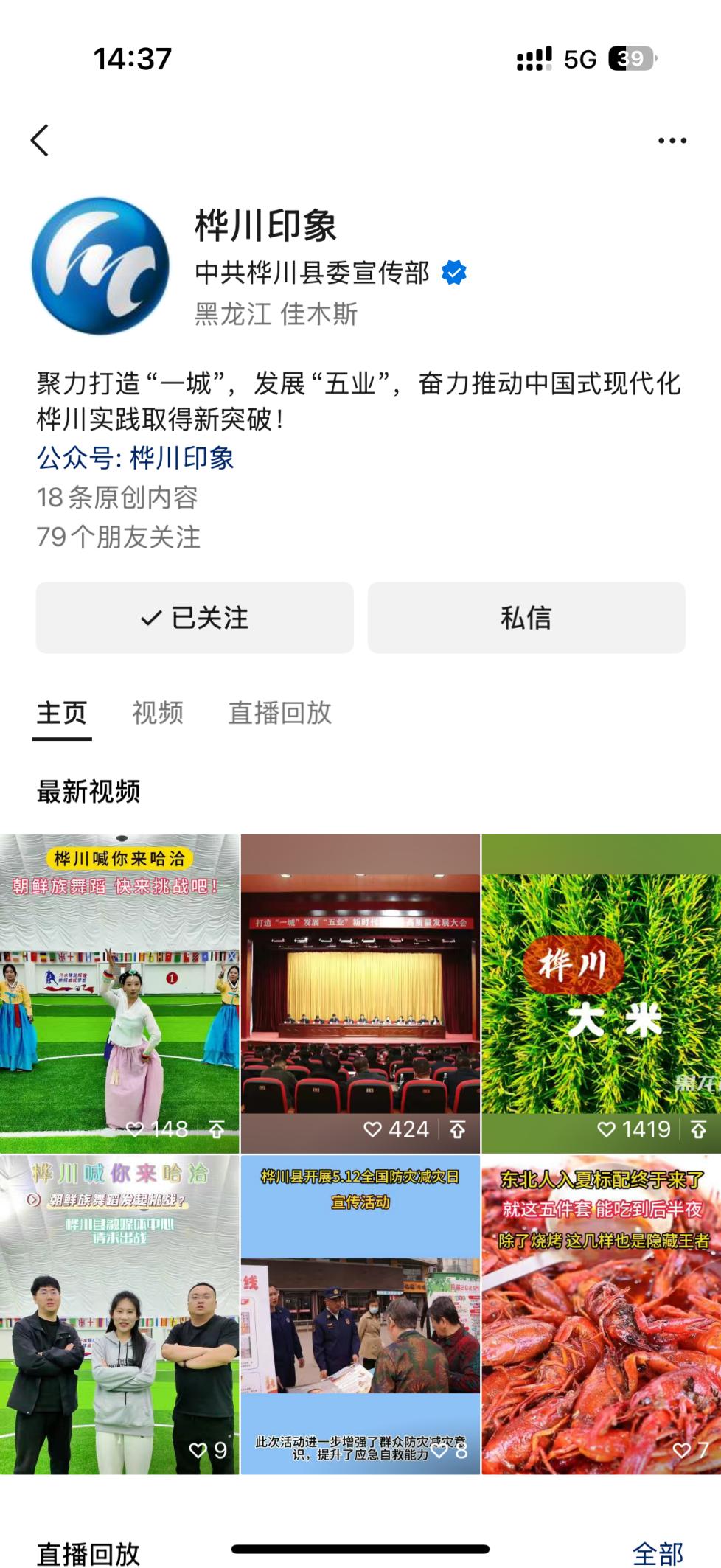Open the 东北人入夏标配 crayfish video
This screenshot has width=721, height=1568.
[x=601, y=1314]
